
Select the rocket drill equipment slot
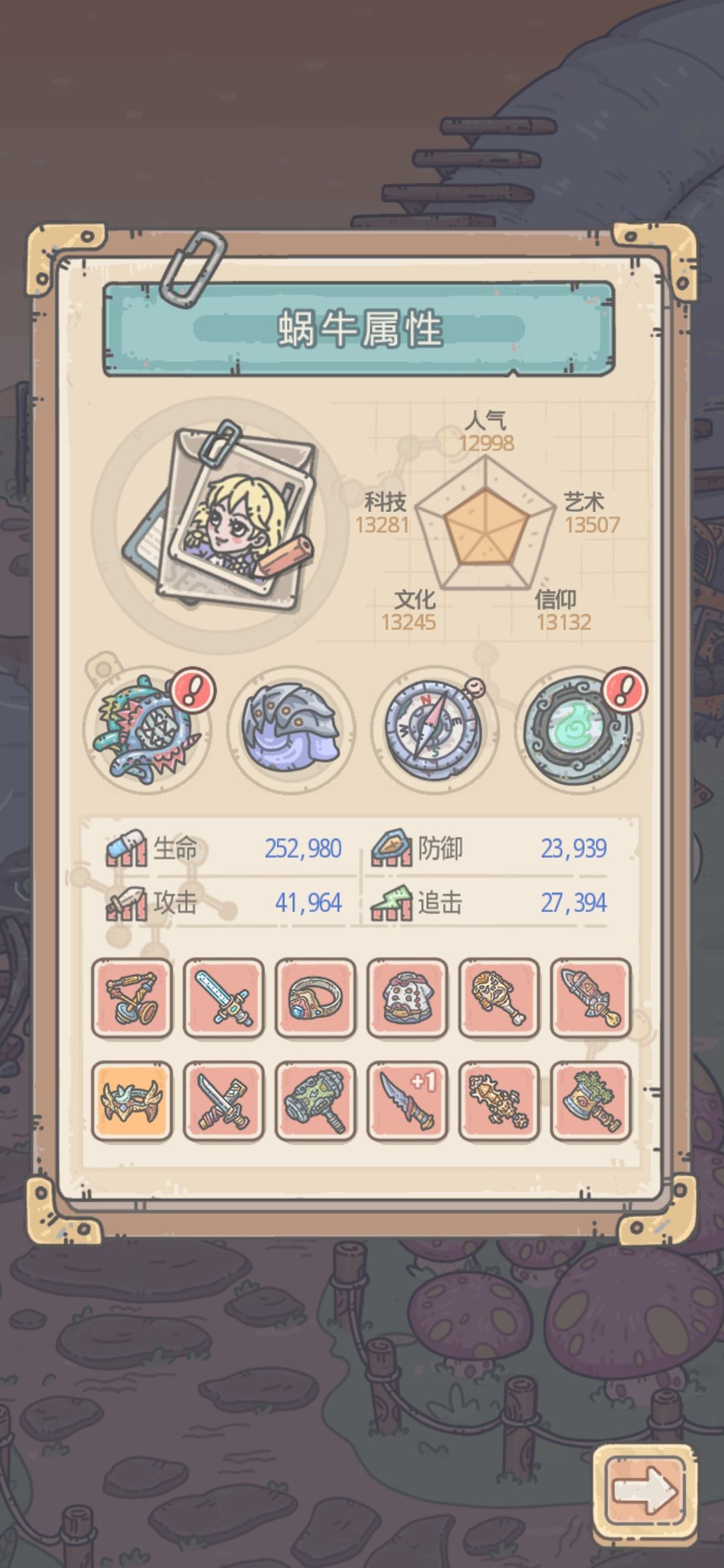tap(591, 998)
